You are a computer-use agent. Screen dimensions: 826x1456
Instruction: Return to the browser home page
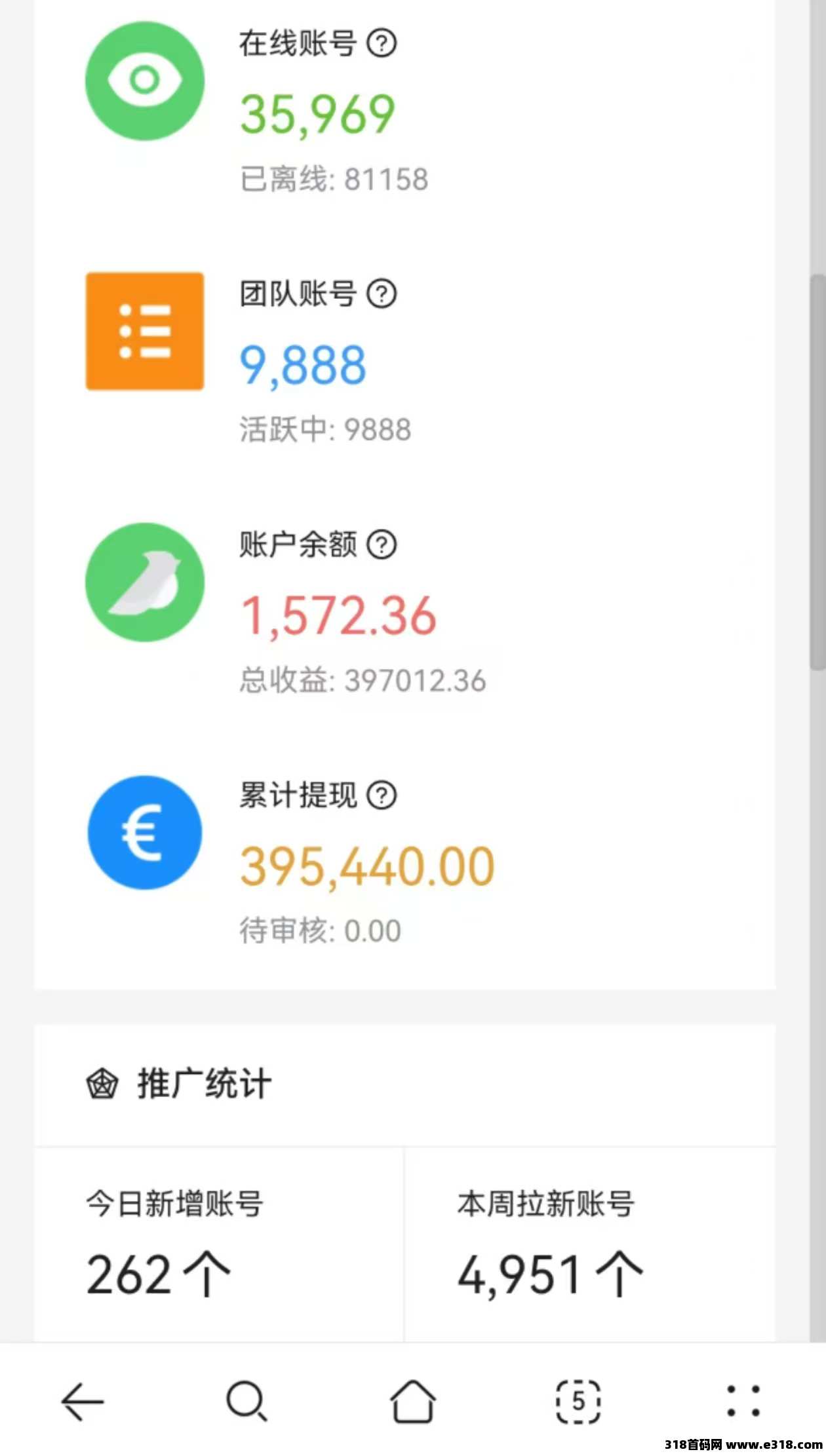click(413, 1401)
